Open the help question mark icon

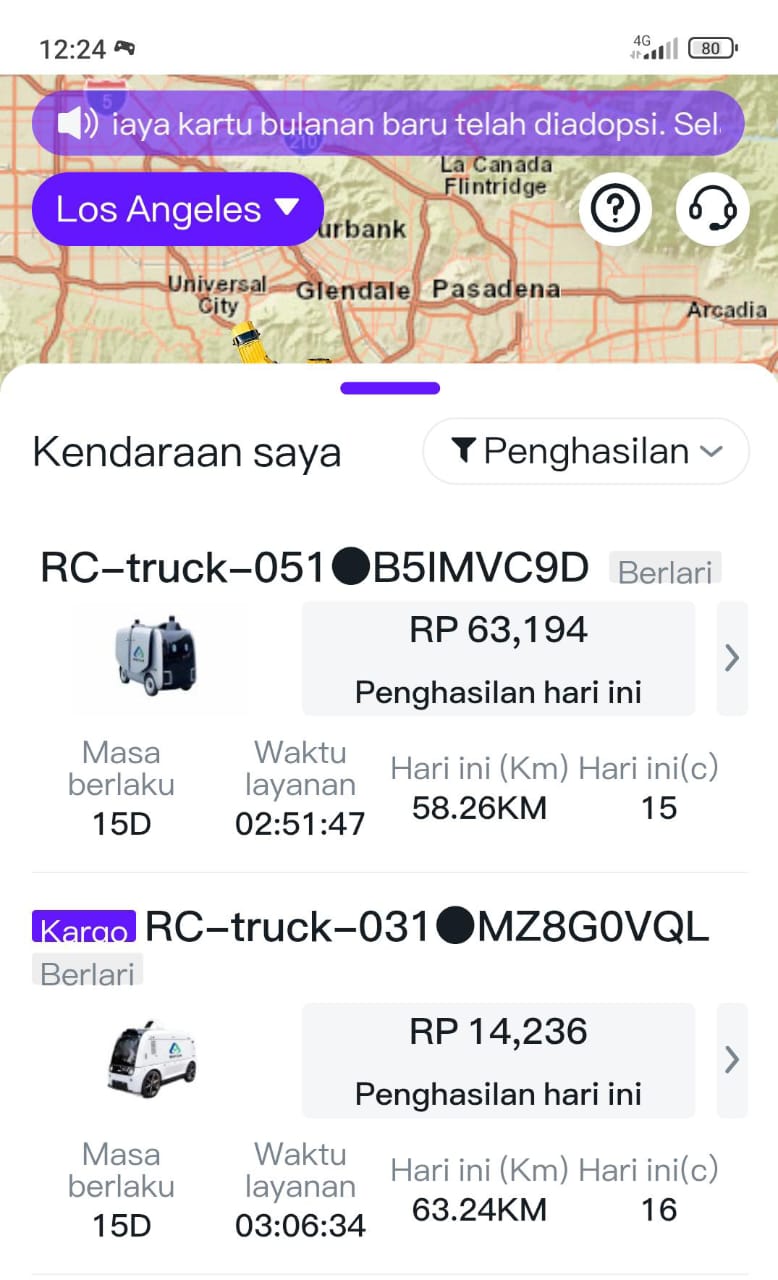(x=615, y=209)
